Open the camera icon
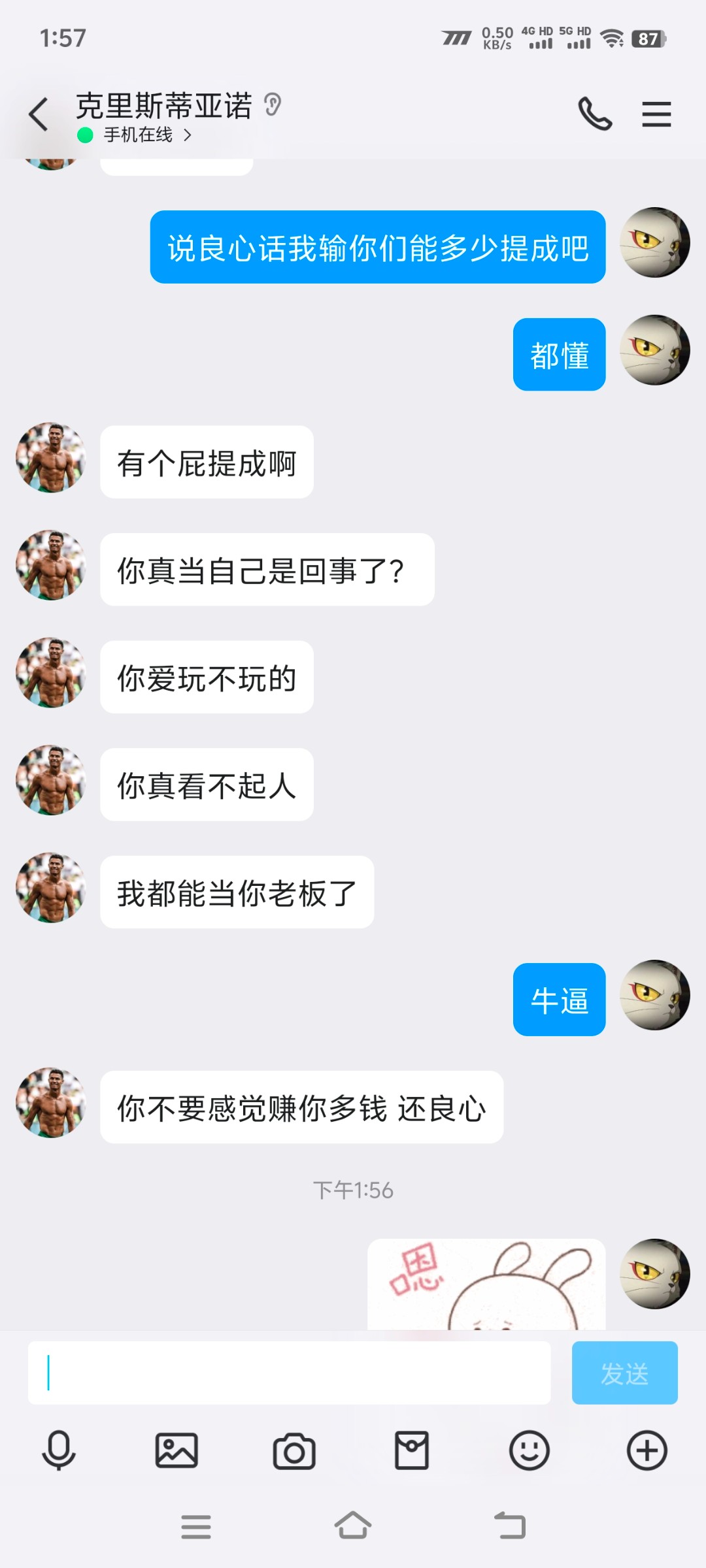The image size is (706, 1568). coord(294,1453)
